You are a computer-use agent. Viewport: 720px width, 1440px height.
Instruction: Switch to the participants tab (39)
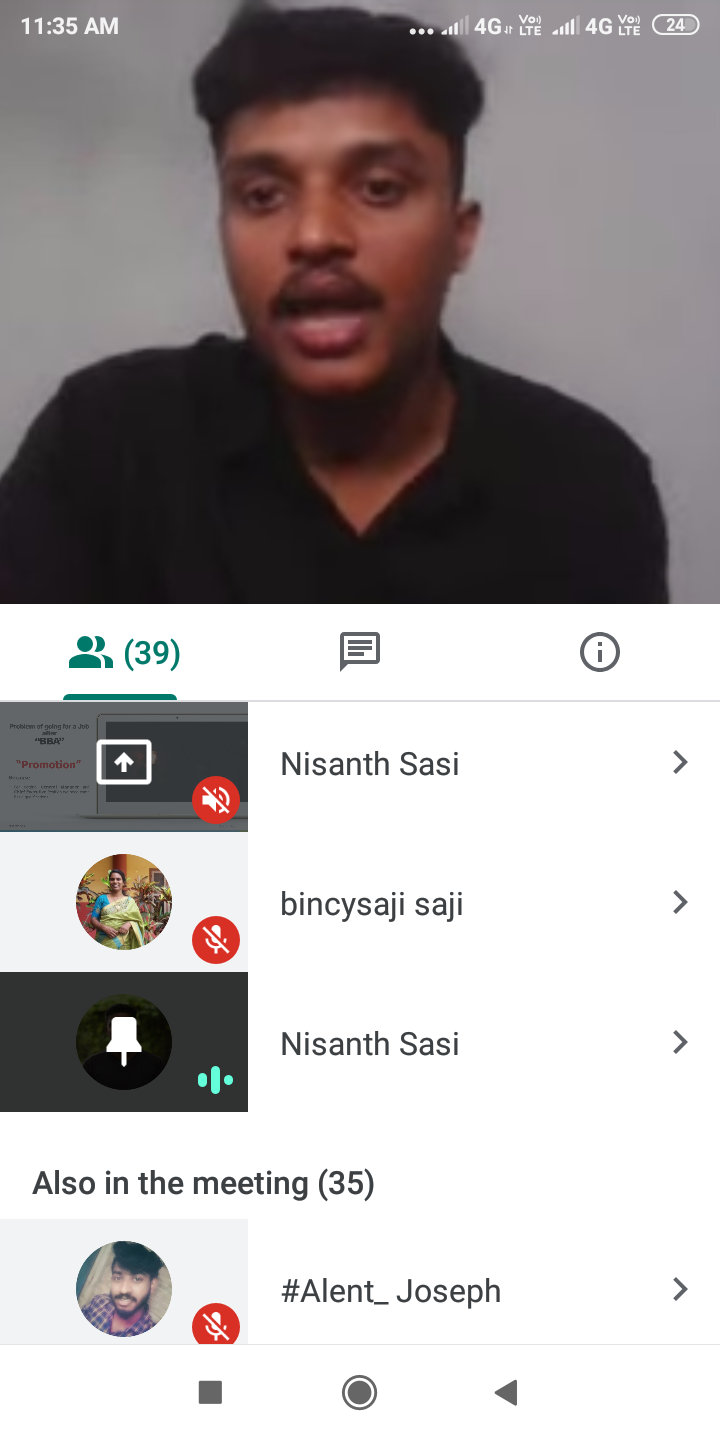click(122, 653)
